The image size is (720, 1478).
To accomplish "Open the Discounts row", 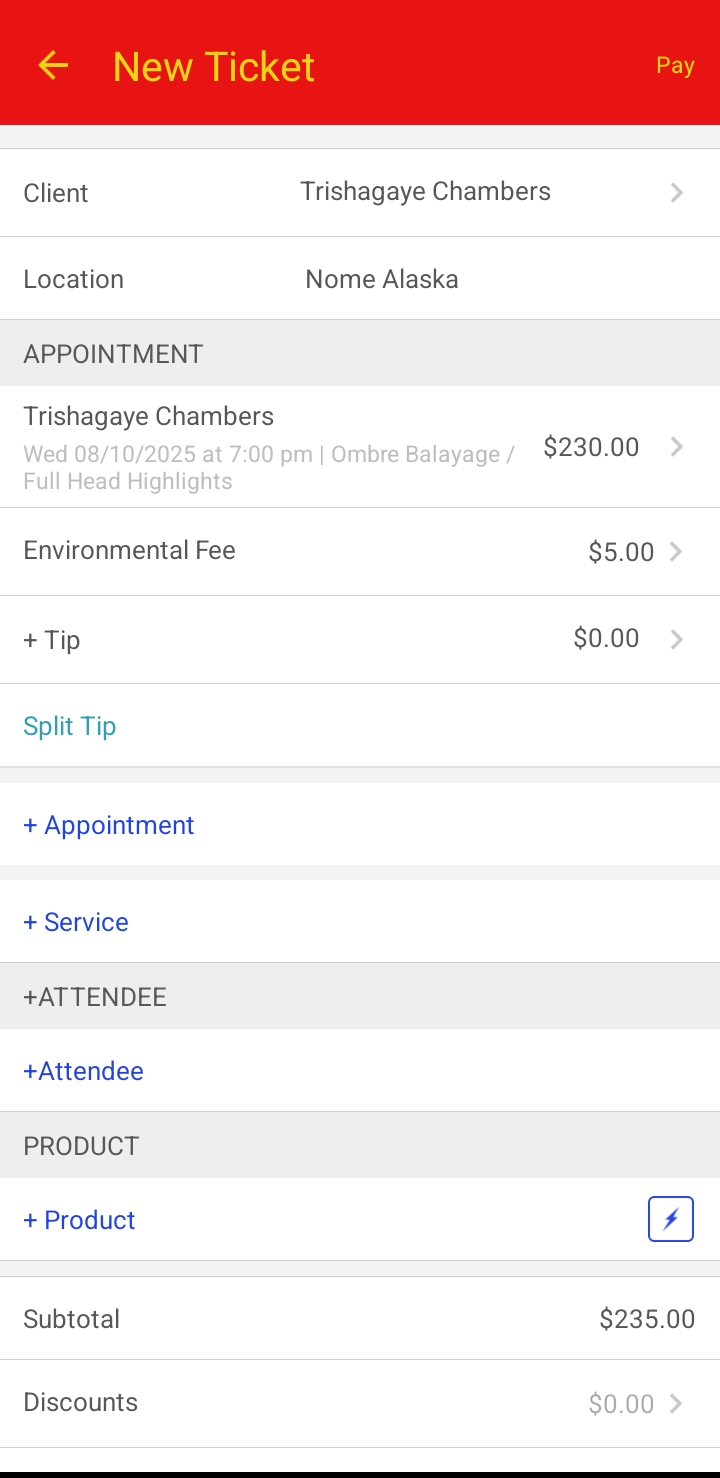I will [x=360, y=1403].
